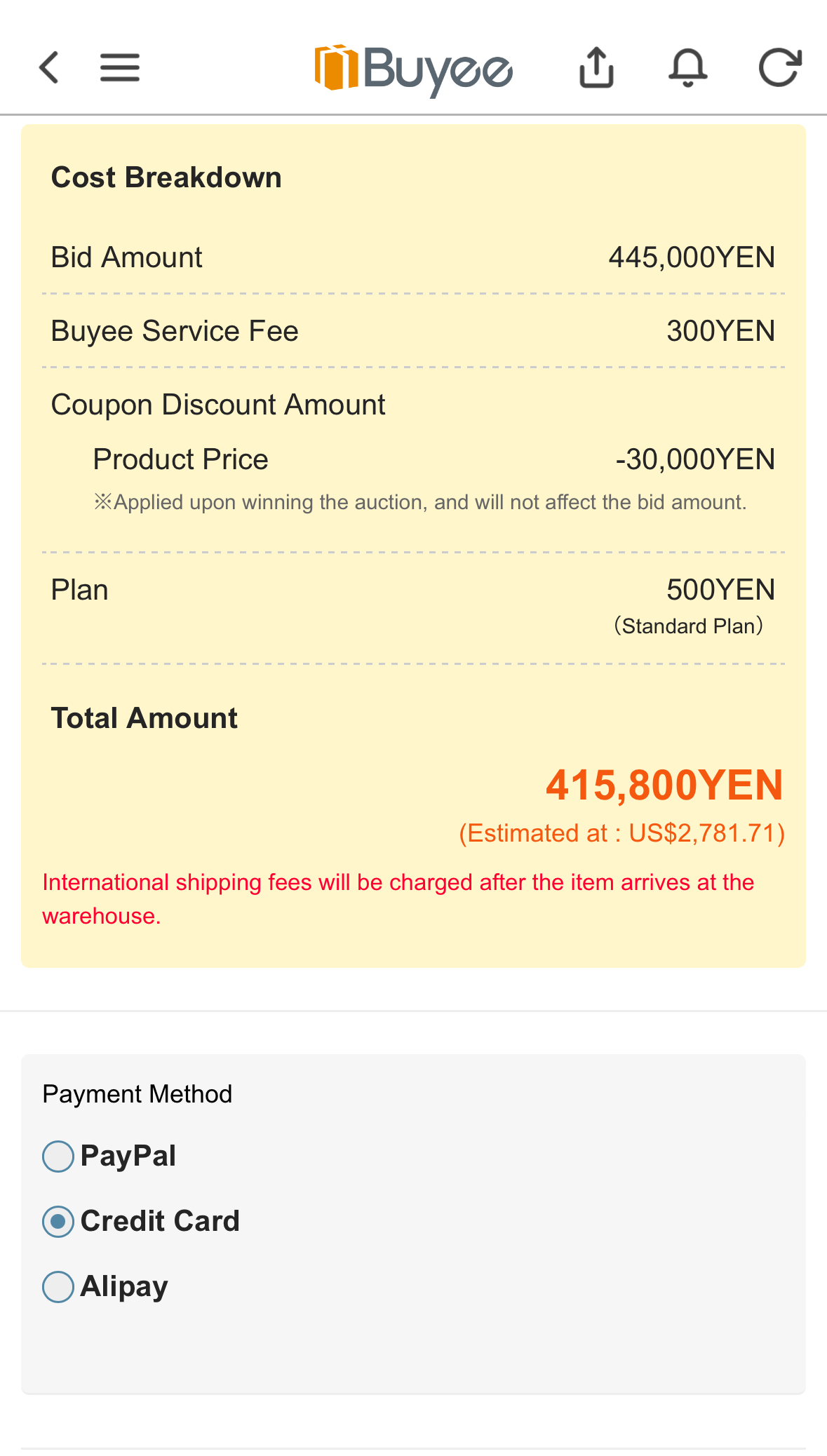Choose Credit Card payment option
Screen dimensions: 827x1456
point(58,1222)
